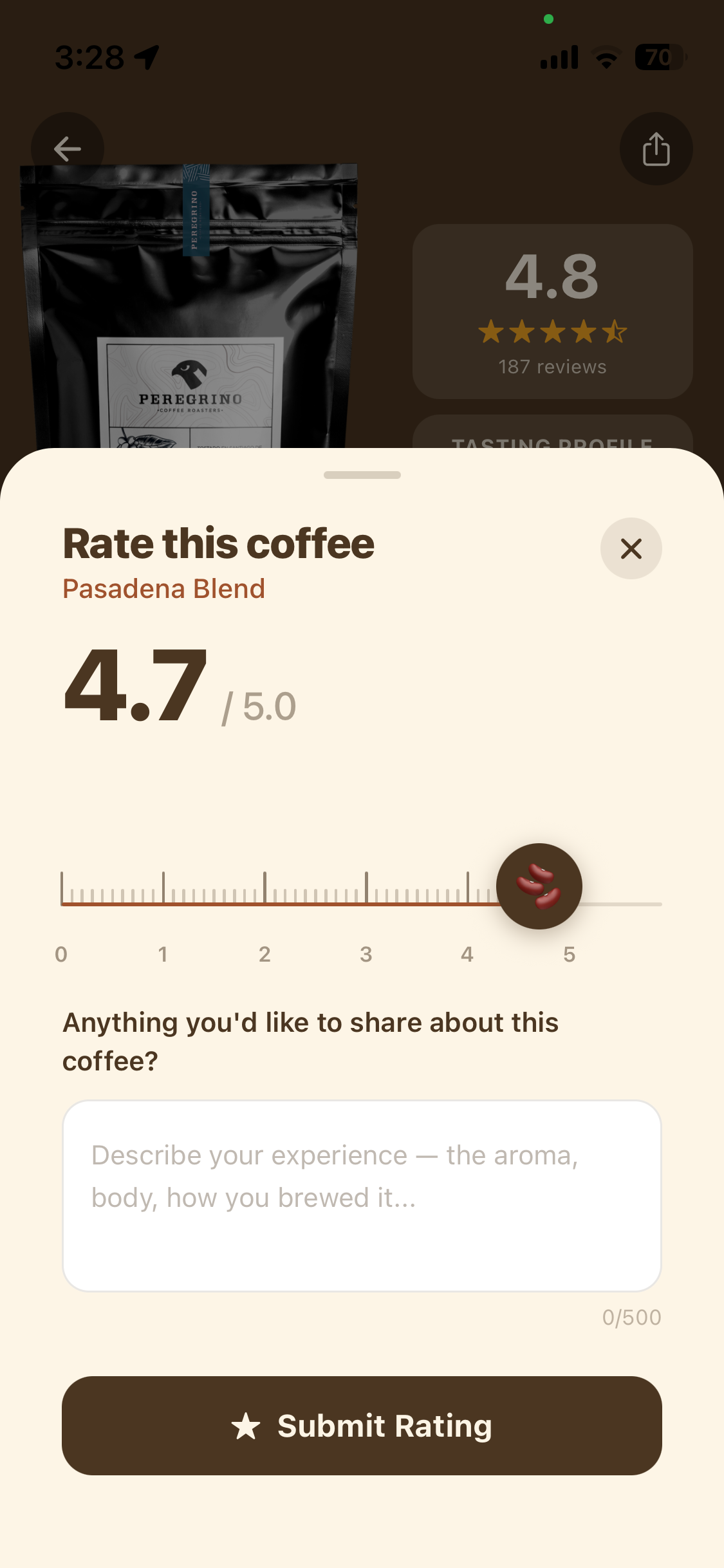Dismiss the rating sheet with the X
Screen dimensions: 724x1568
(631, 548)
